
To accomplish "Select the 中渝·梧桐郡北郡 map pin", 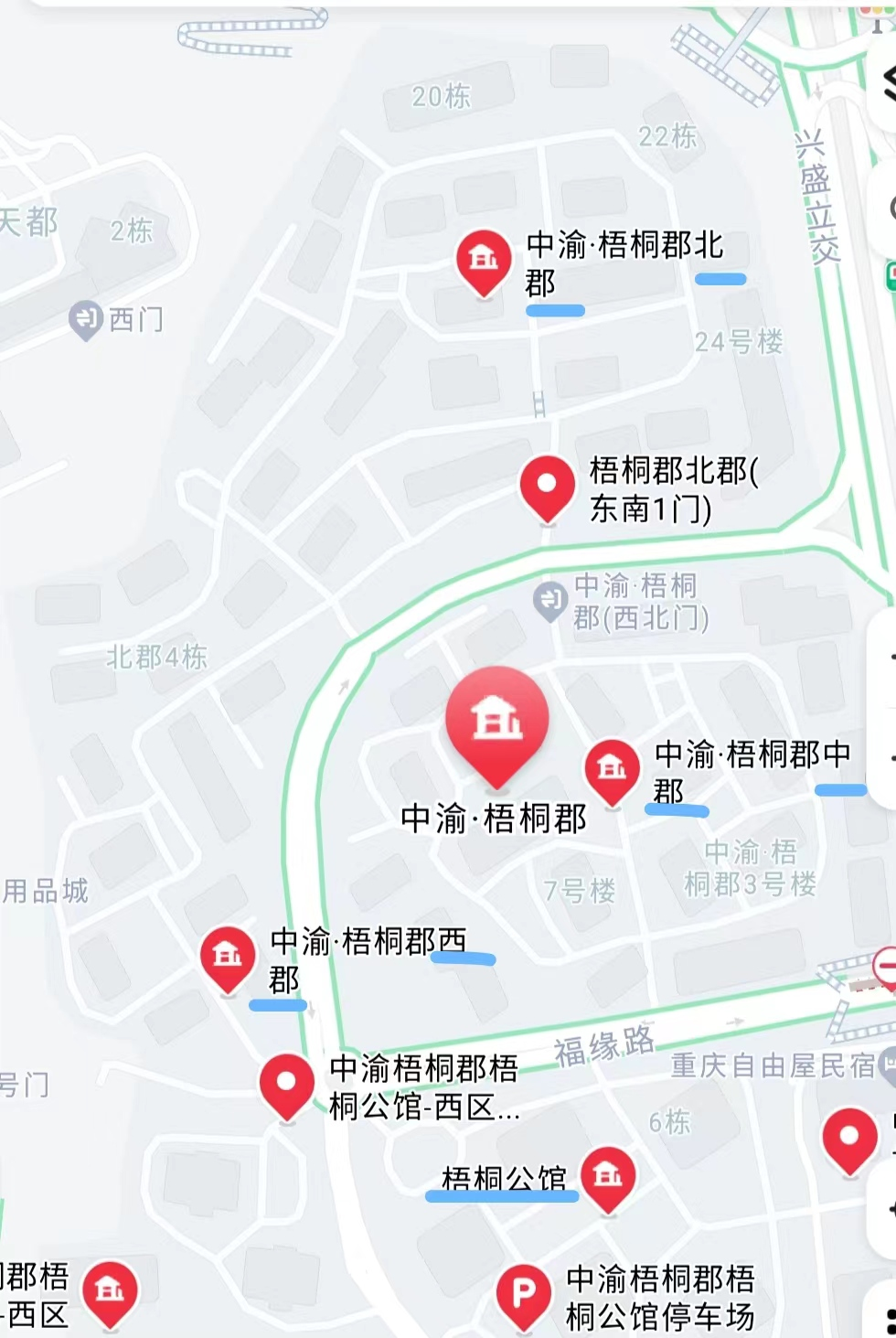I will click(x=483, y=260).
